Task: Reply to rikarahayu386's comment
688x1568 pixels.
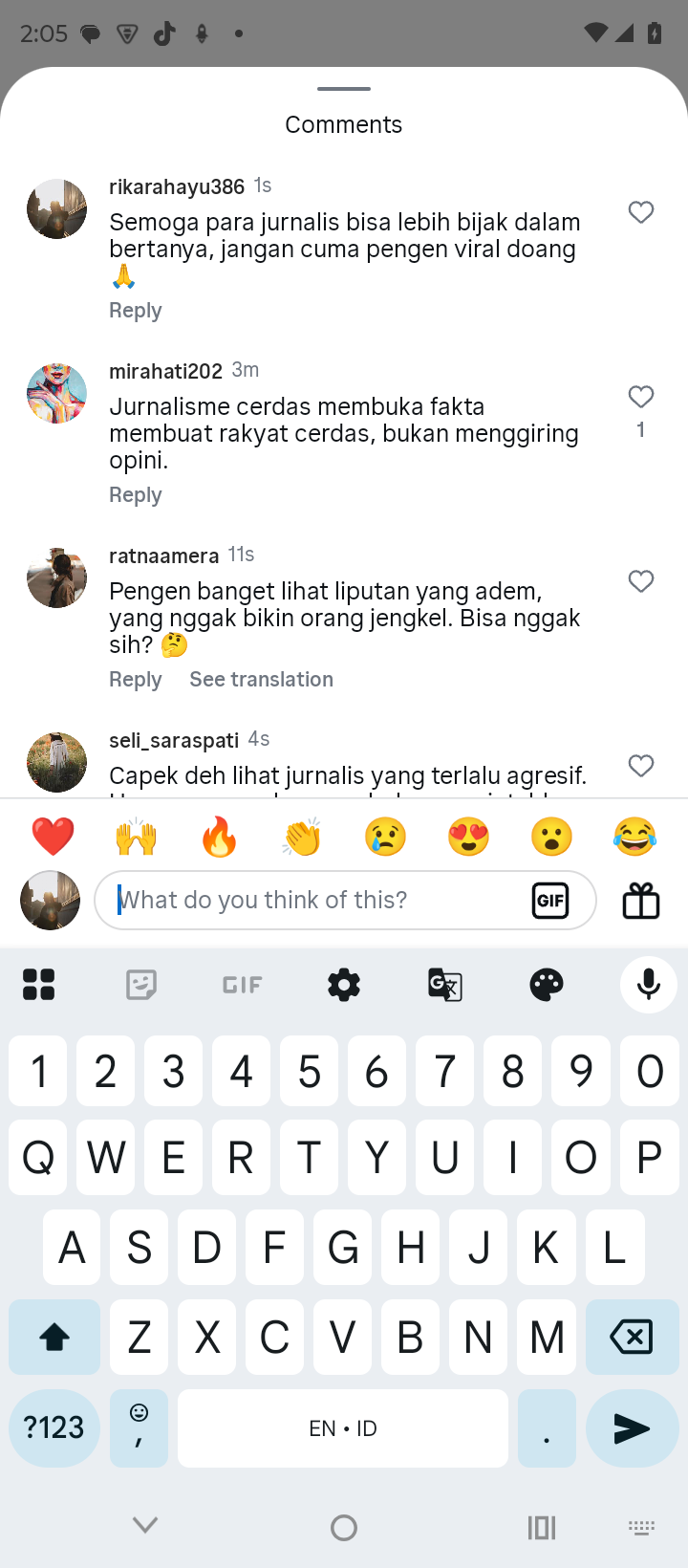Action: 135,311
